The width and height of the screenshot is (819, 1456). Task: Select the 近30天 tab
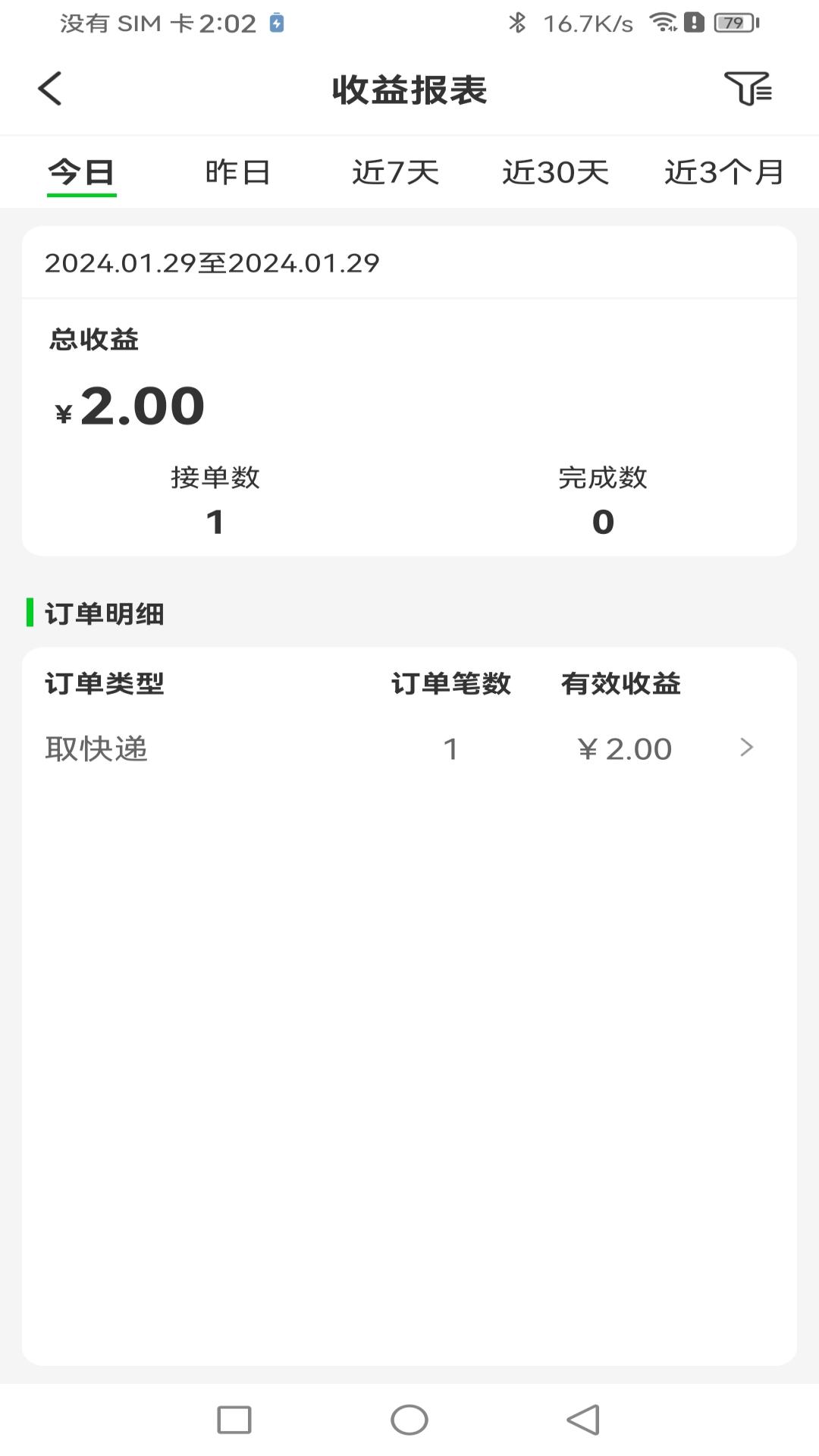(x=557, y=171)
